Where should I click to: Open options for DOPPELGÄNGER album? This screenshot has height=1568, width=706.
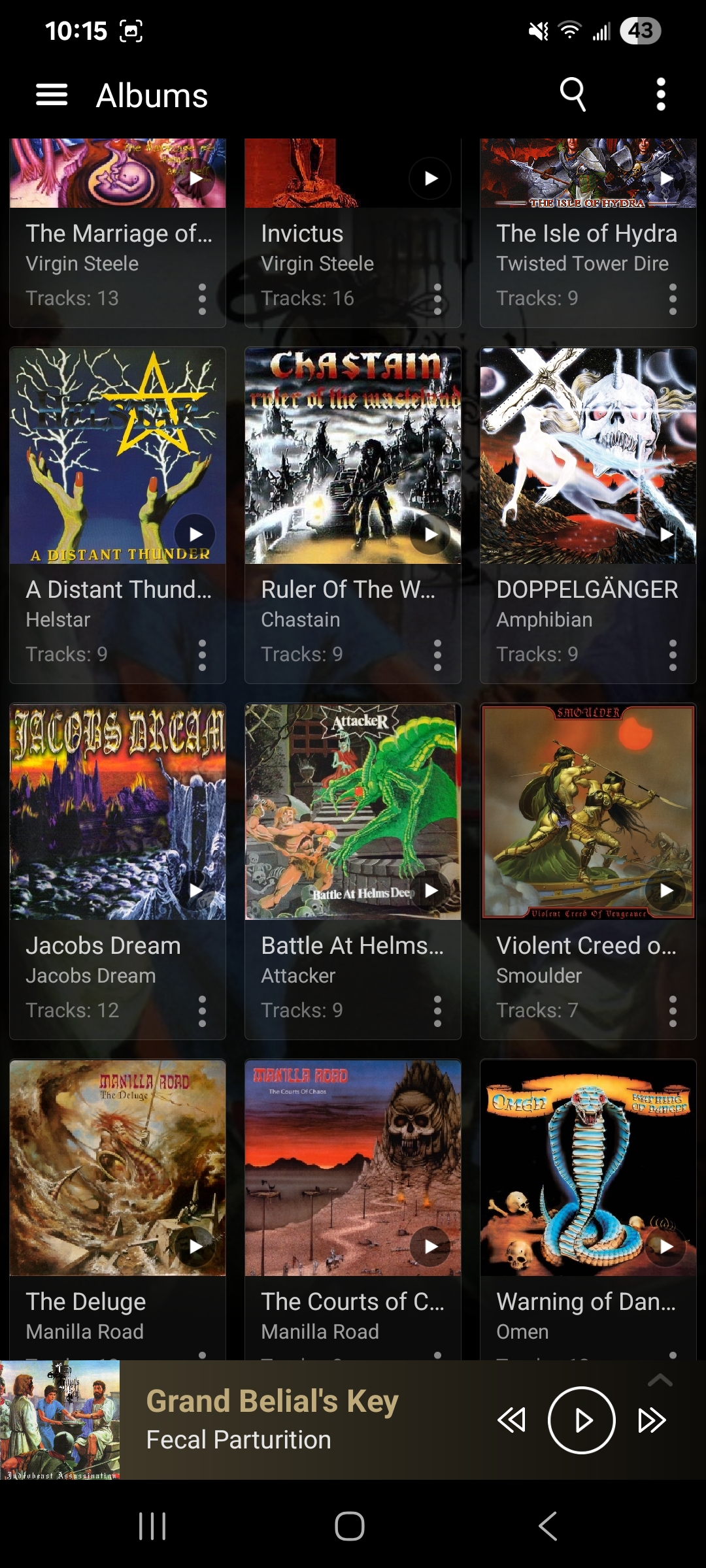(x=673, y=655)
